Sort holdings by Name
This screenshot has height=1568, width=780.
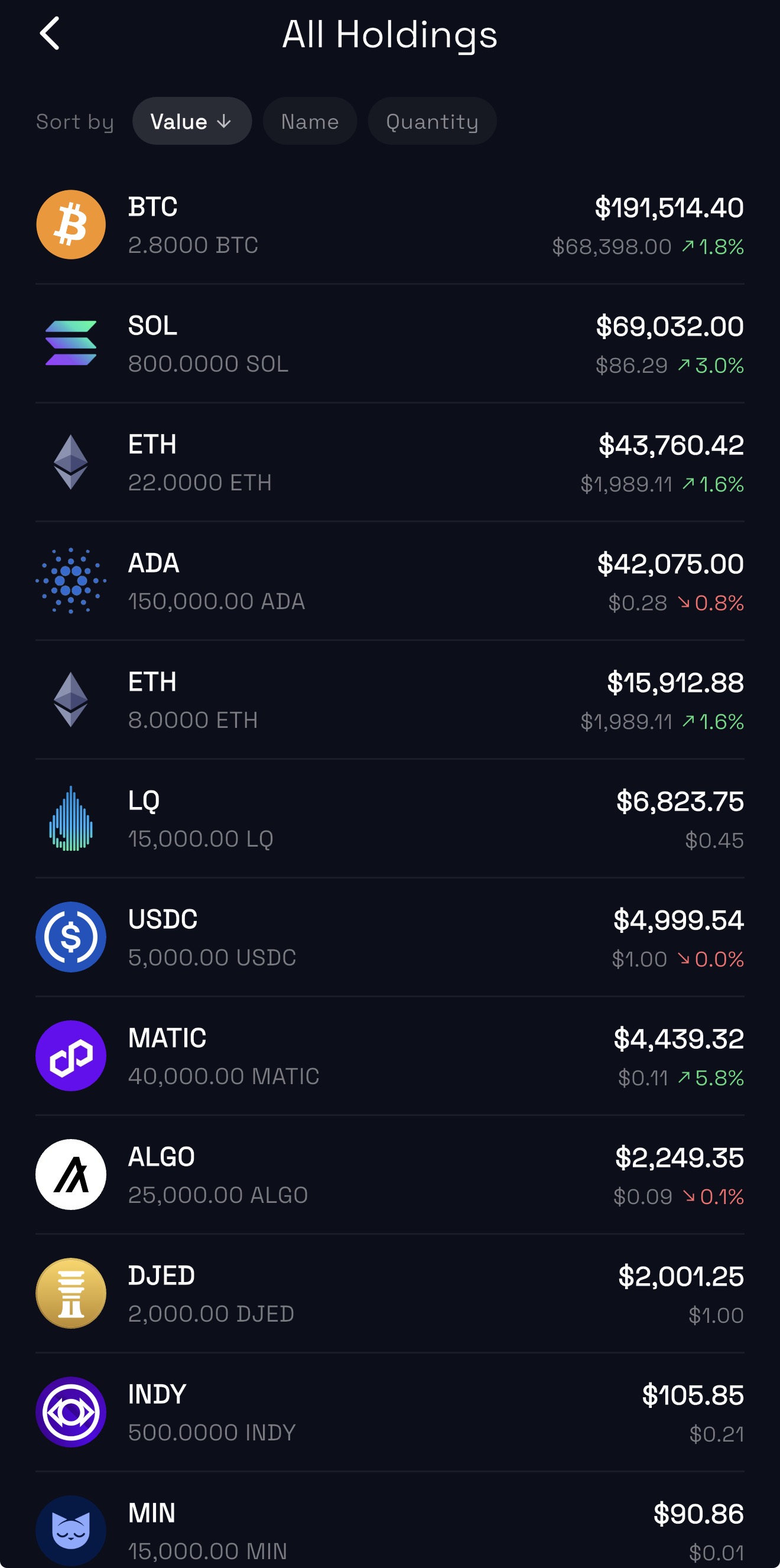pyautogui.click(x=309, y=121)
